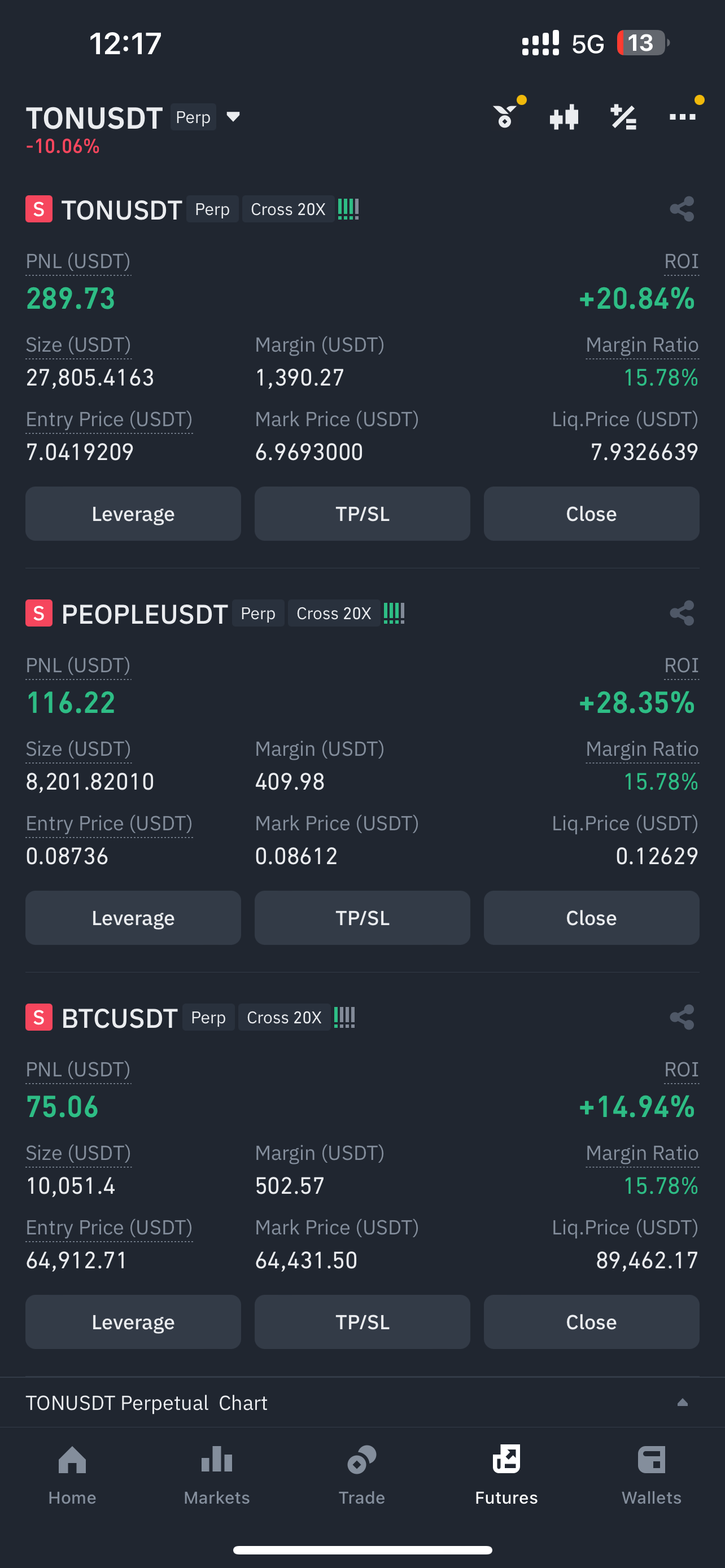
Task: Switch to the Home tab
Action: [72, 1475]
